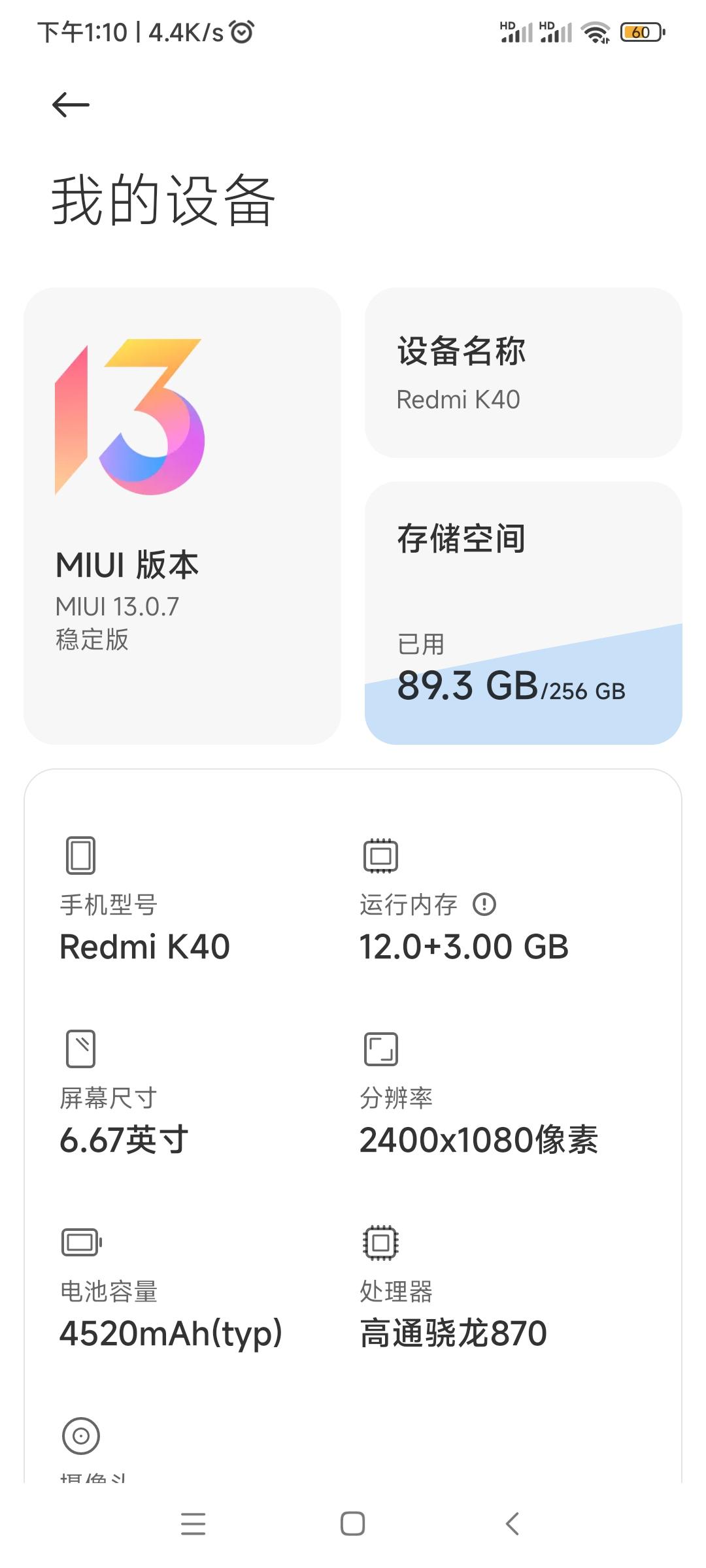Open the 存储空间 storage card
Image resolution: width=706 pixels, height=1568 pixels.
click(523, 613)
